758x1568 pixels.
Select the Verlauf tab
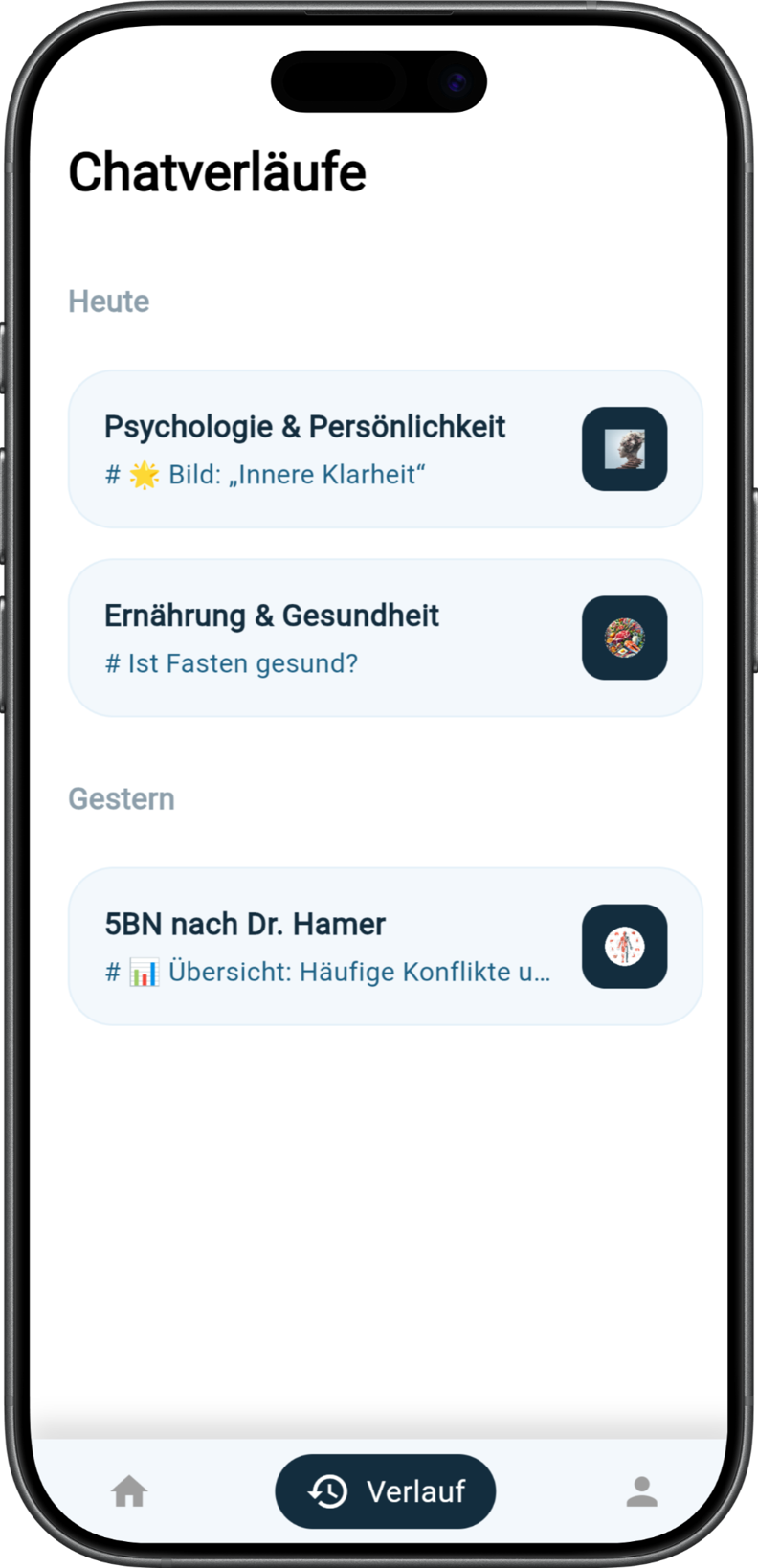(386, 1490)
